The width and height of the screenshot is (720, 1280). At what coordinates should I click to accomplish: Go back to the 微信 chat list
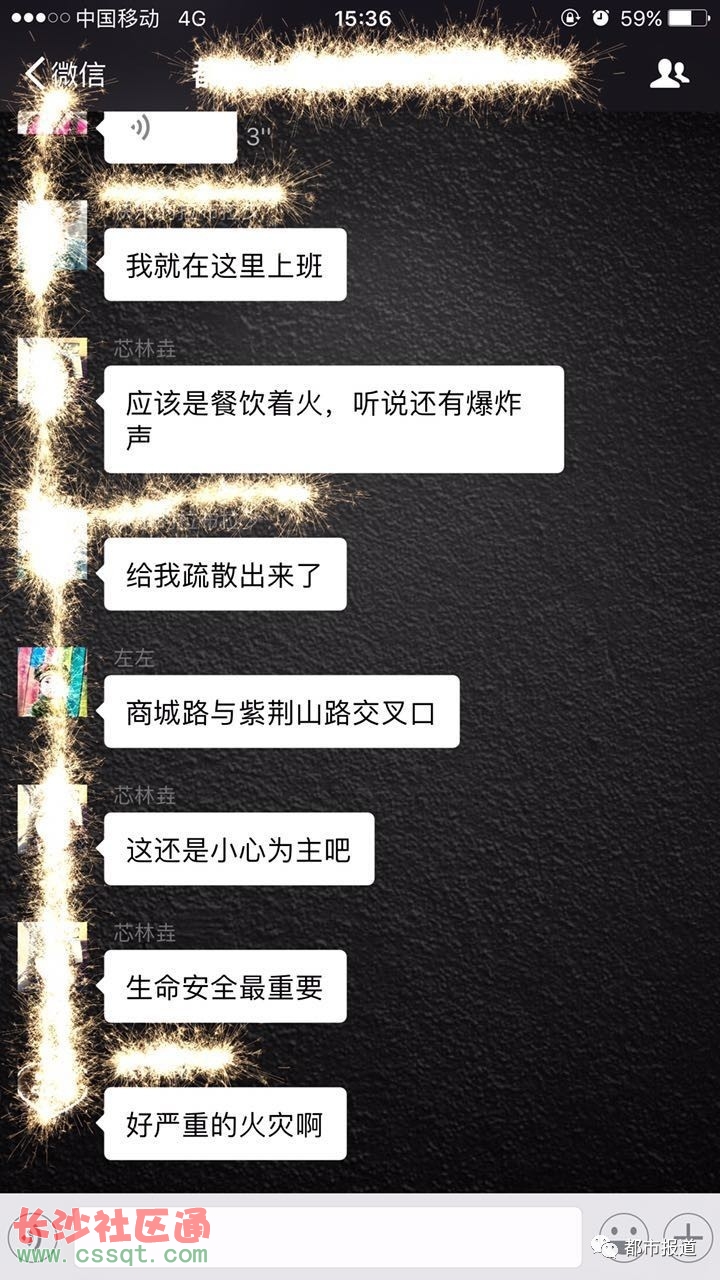click(x=65, y=73)
